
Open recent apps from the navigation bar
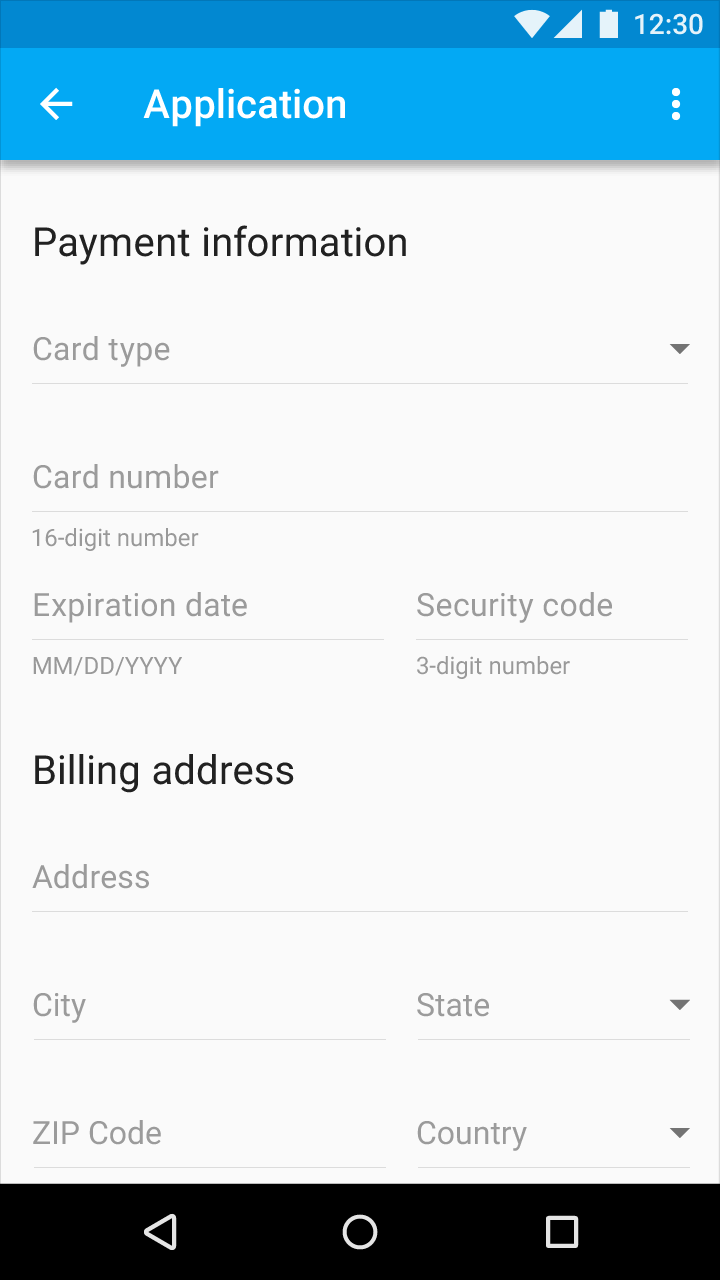coord(562,1232)
